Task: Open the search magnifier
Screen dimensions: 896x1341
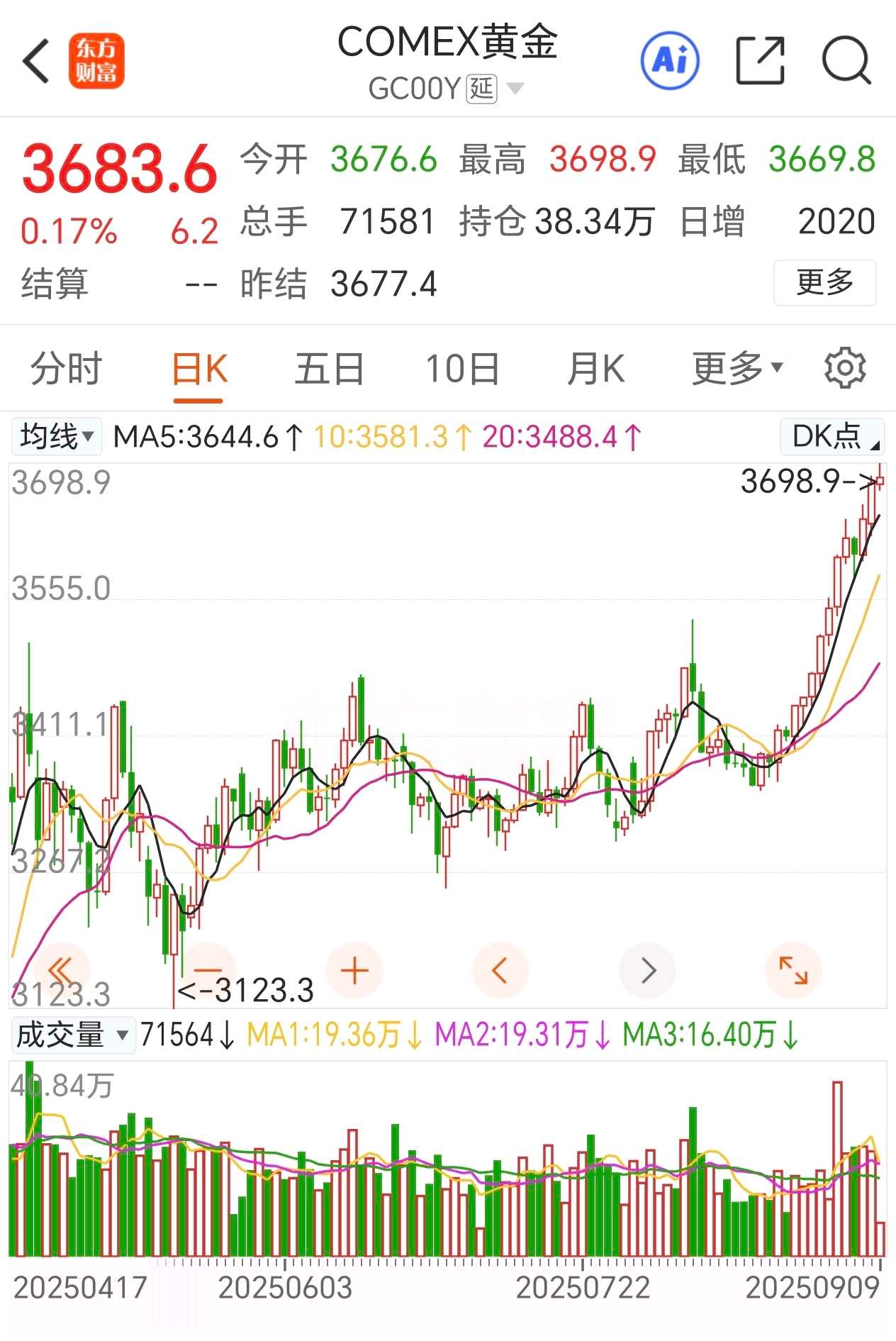Action: [x=846, y=61]
